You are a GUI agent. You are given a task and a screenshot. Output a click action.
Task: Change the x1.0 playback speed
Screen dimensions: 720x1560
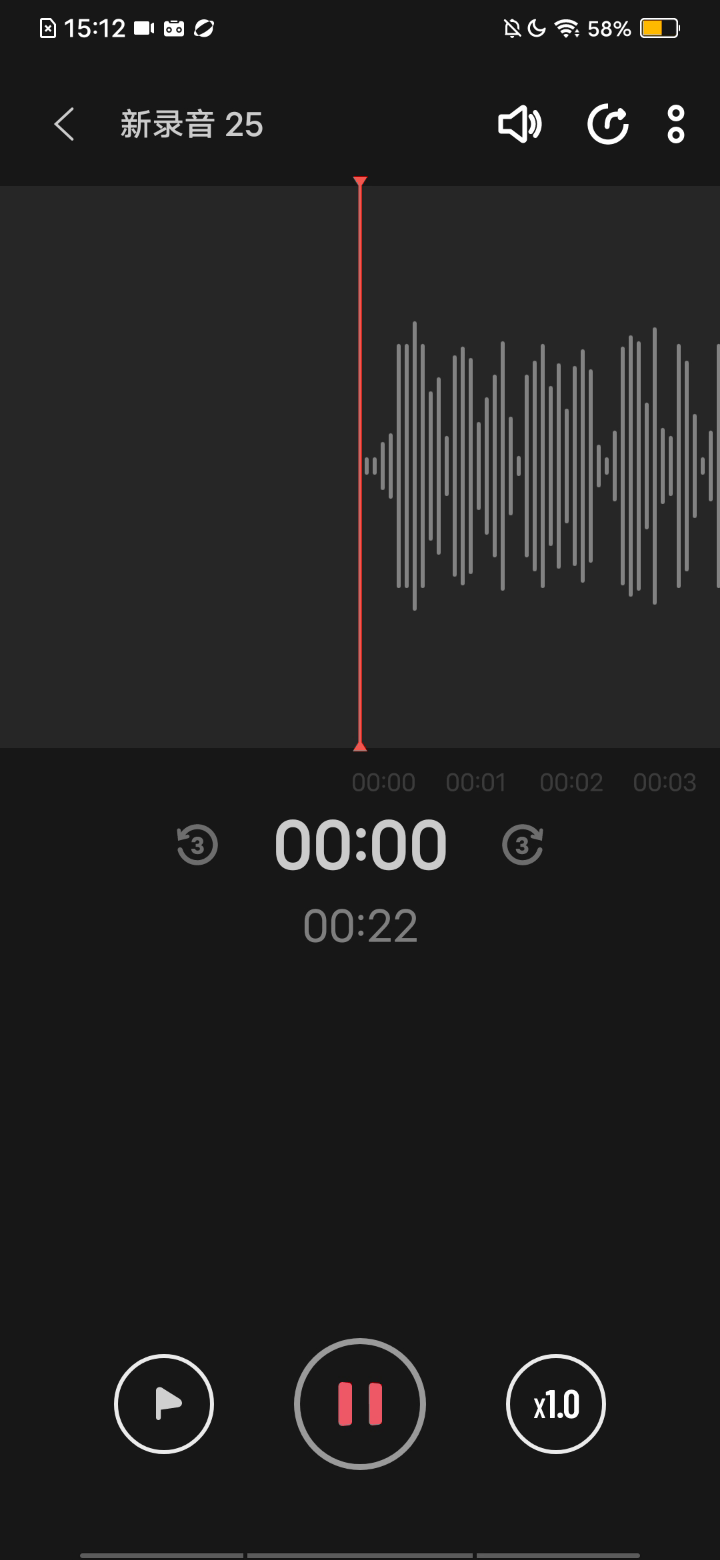click(x=556, y=1403)
